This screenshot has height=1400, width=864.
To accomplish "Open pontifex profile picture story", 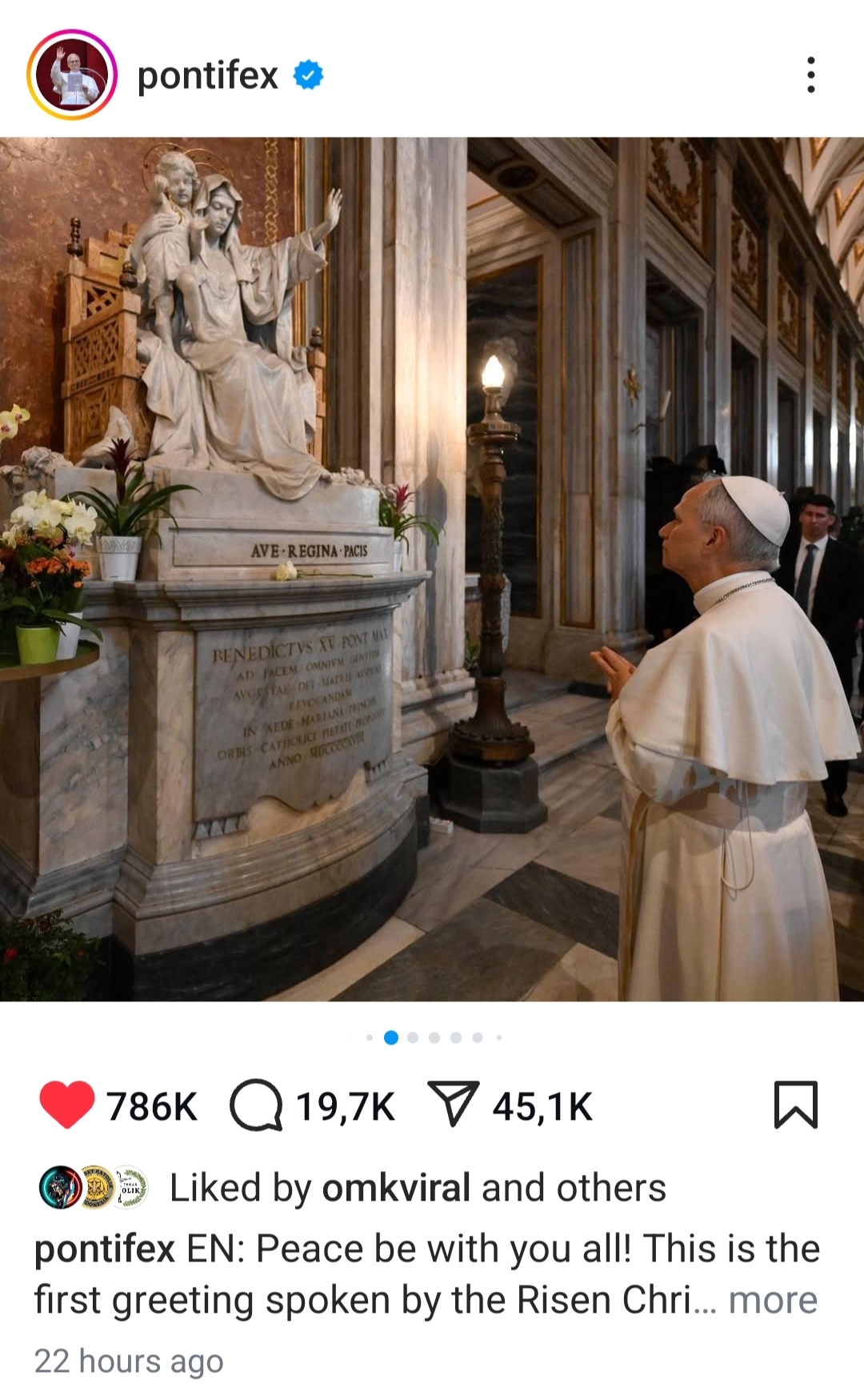I will click(72, 75).
